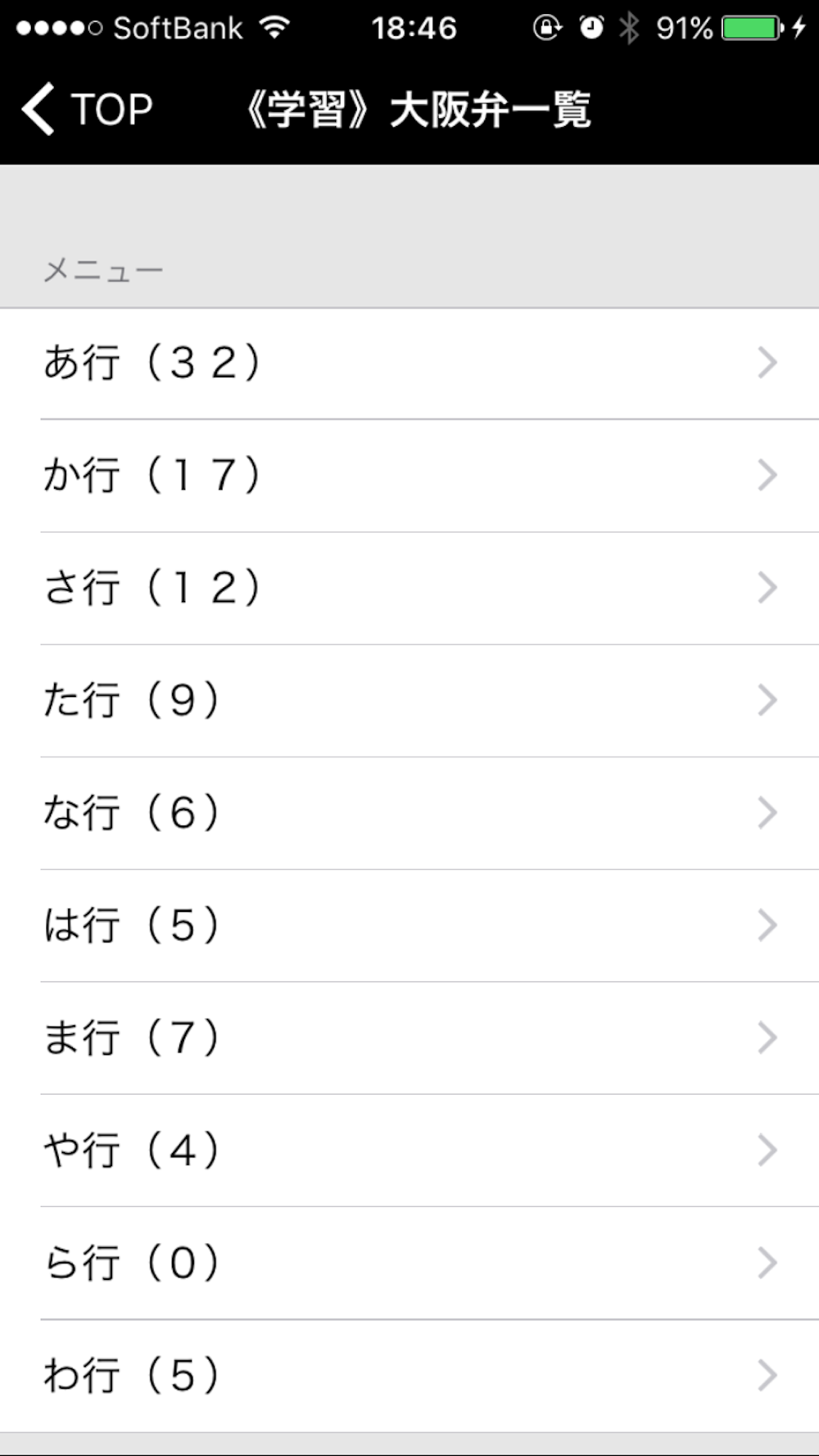Open the わ行 (5) word list
The image size is (819, 1456).
[x=409, y=1375]
